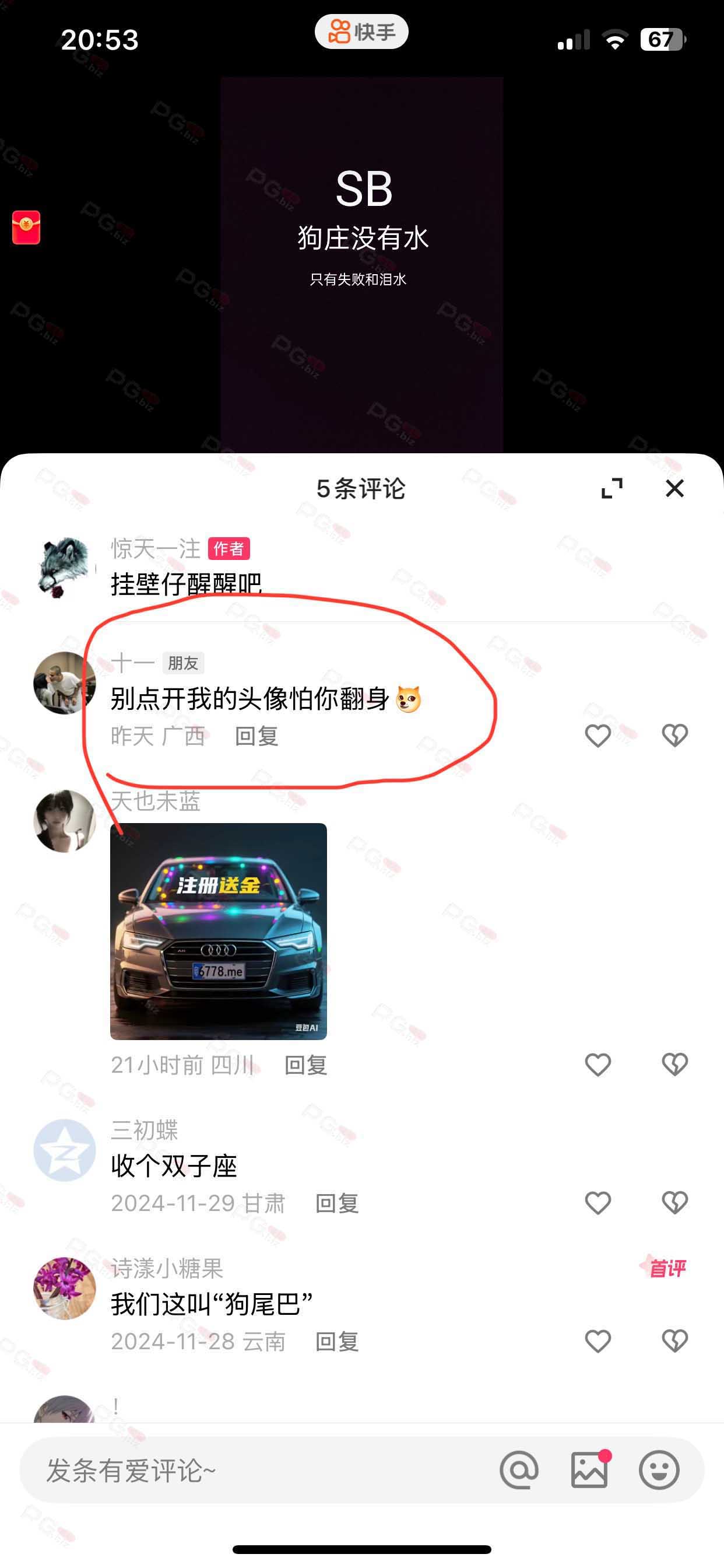The width and height of the screenshot is (724, 1568).
Task: Open the emoji picker
Action: point(659,1471)
